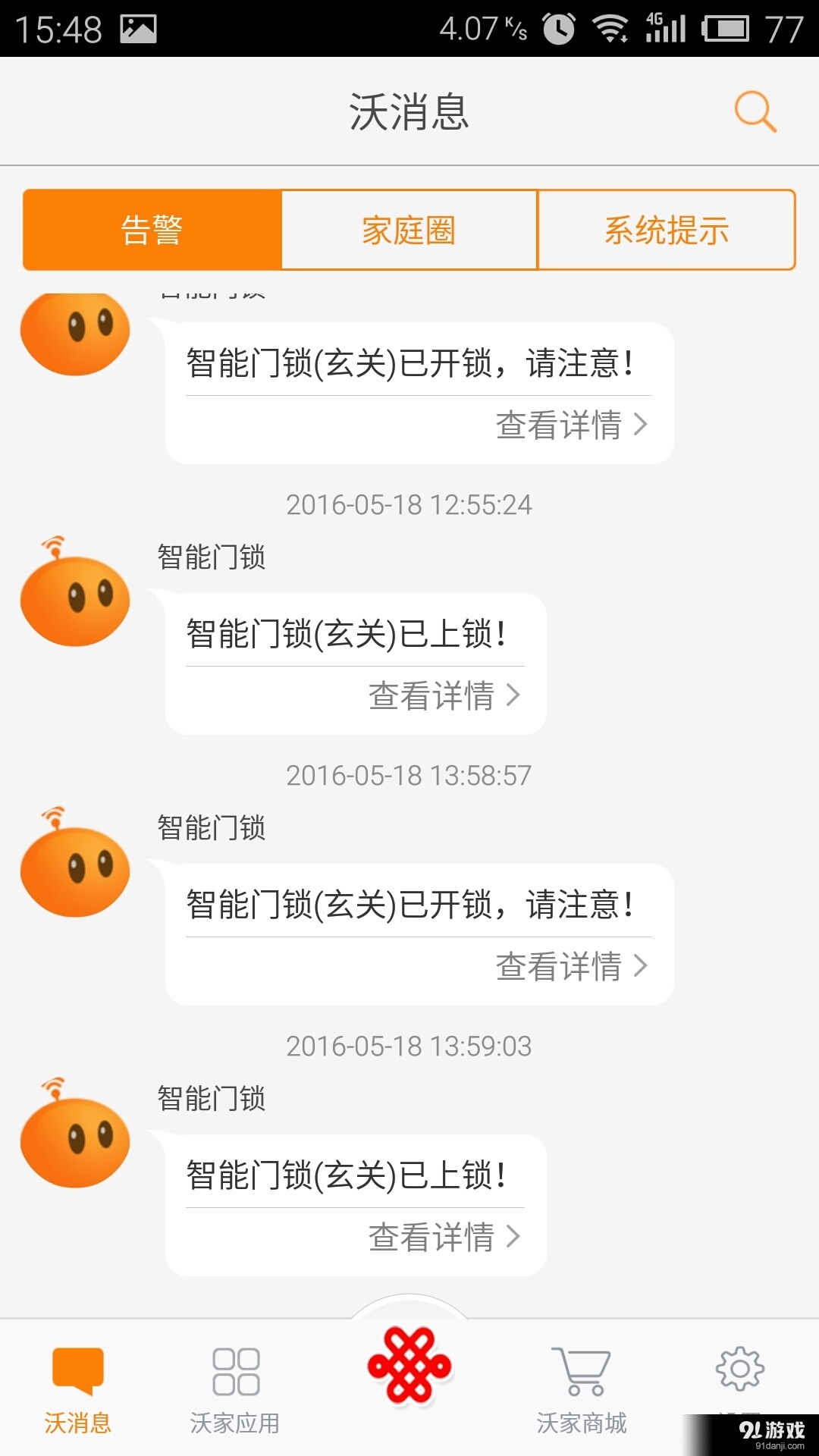
Task: Open the search icon in the title bar
Action: [754, 111]
